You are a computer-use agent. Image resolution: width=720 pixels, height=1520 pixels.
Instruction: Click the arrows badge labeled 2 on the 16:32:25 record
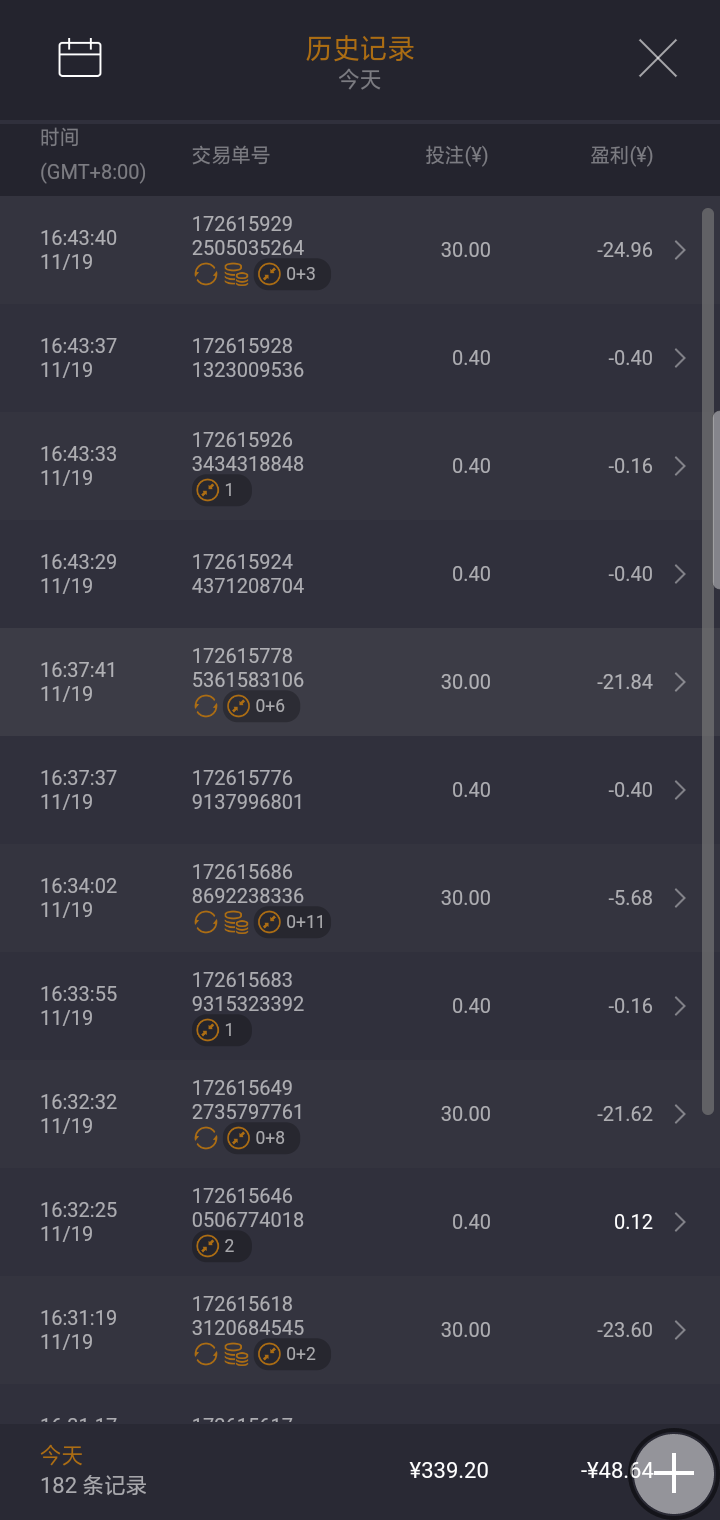(x=218, y=1246)
